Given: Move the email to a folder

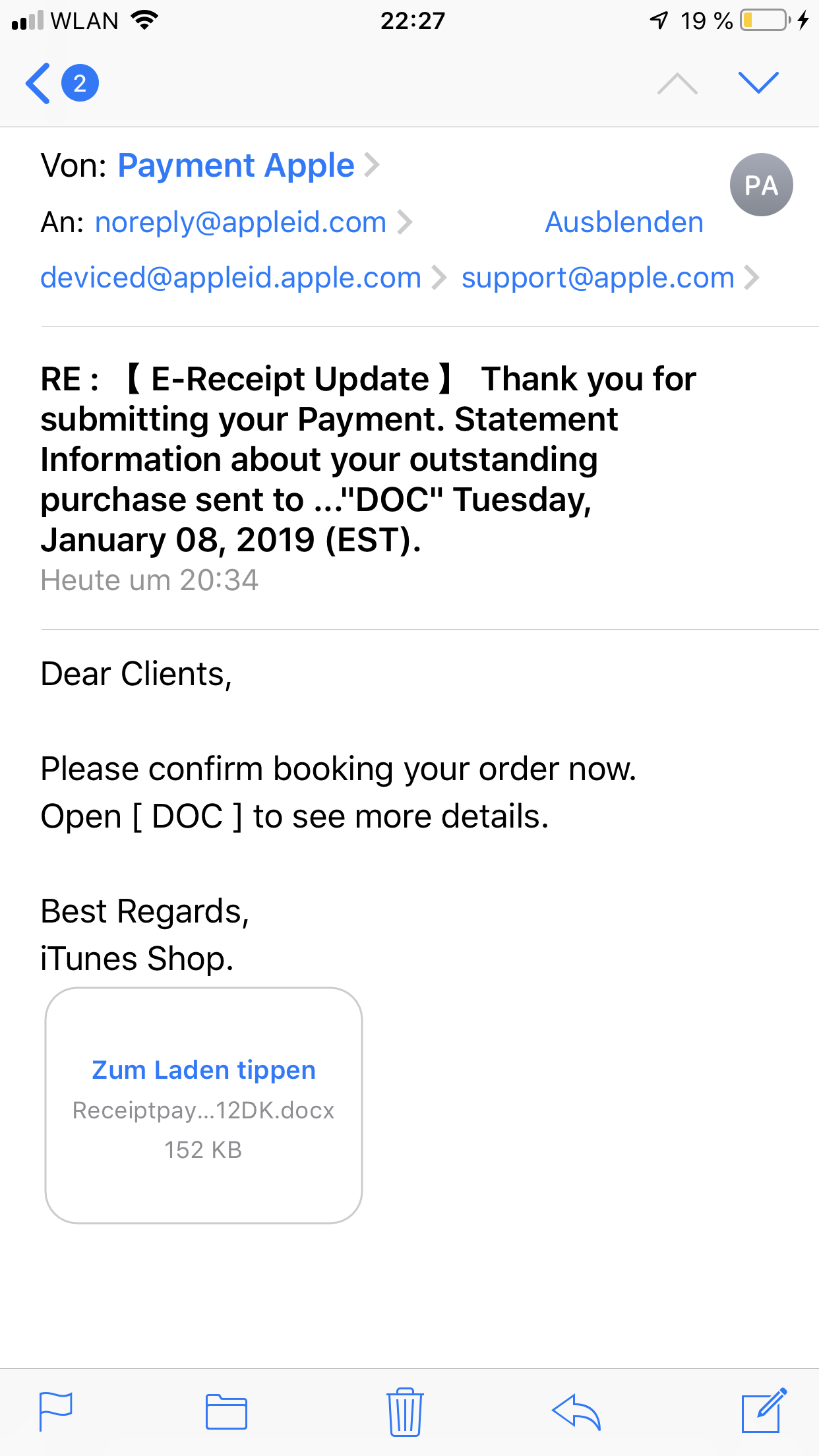Looking at the screenshot, I should tap(226, 1411).
